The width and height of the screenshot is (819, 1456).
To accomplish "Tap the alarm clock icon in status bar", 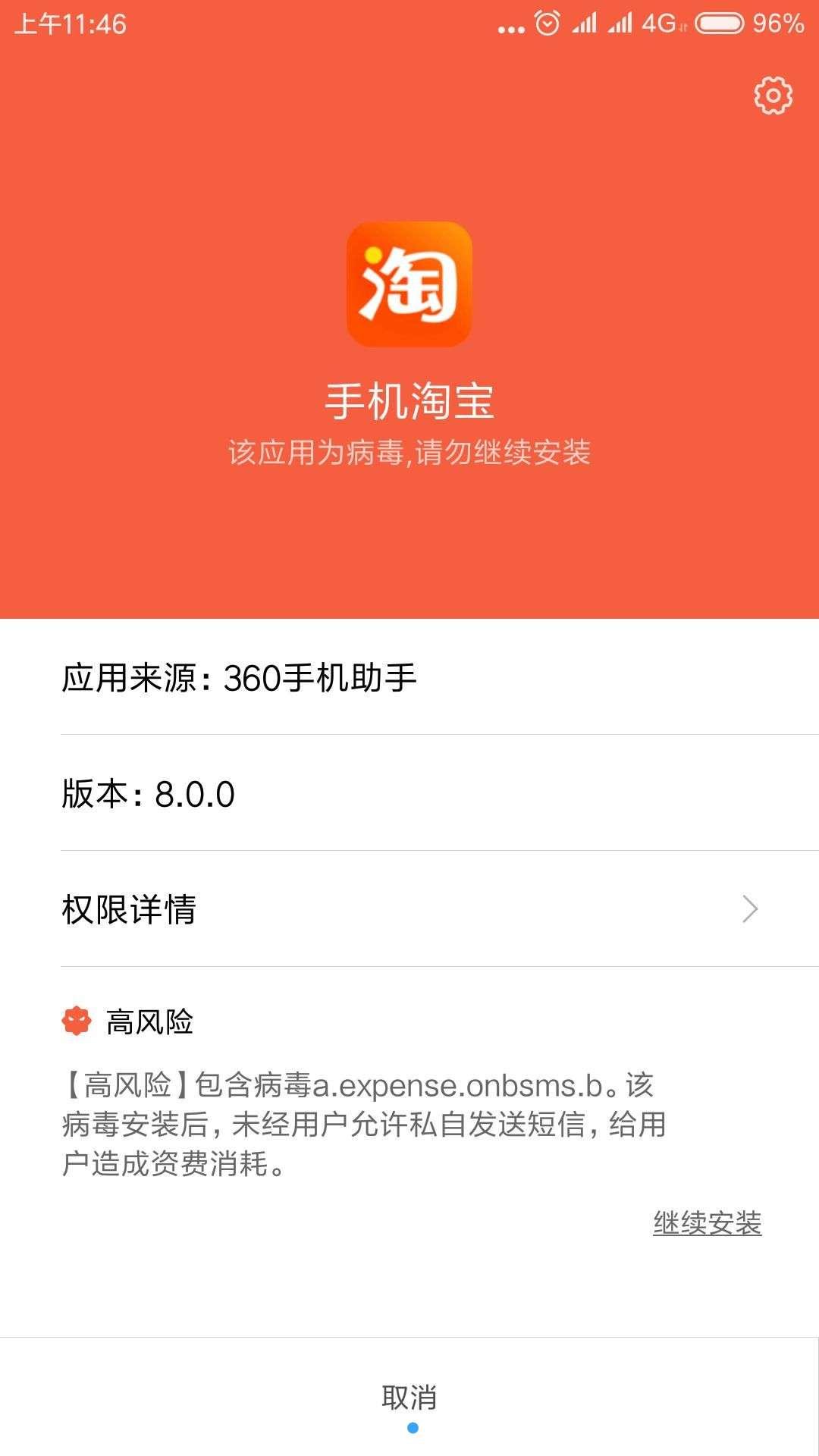I will (545, 23).
